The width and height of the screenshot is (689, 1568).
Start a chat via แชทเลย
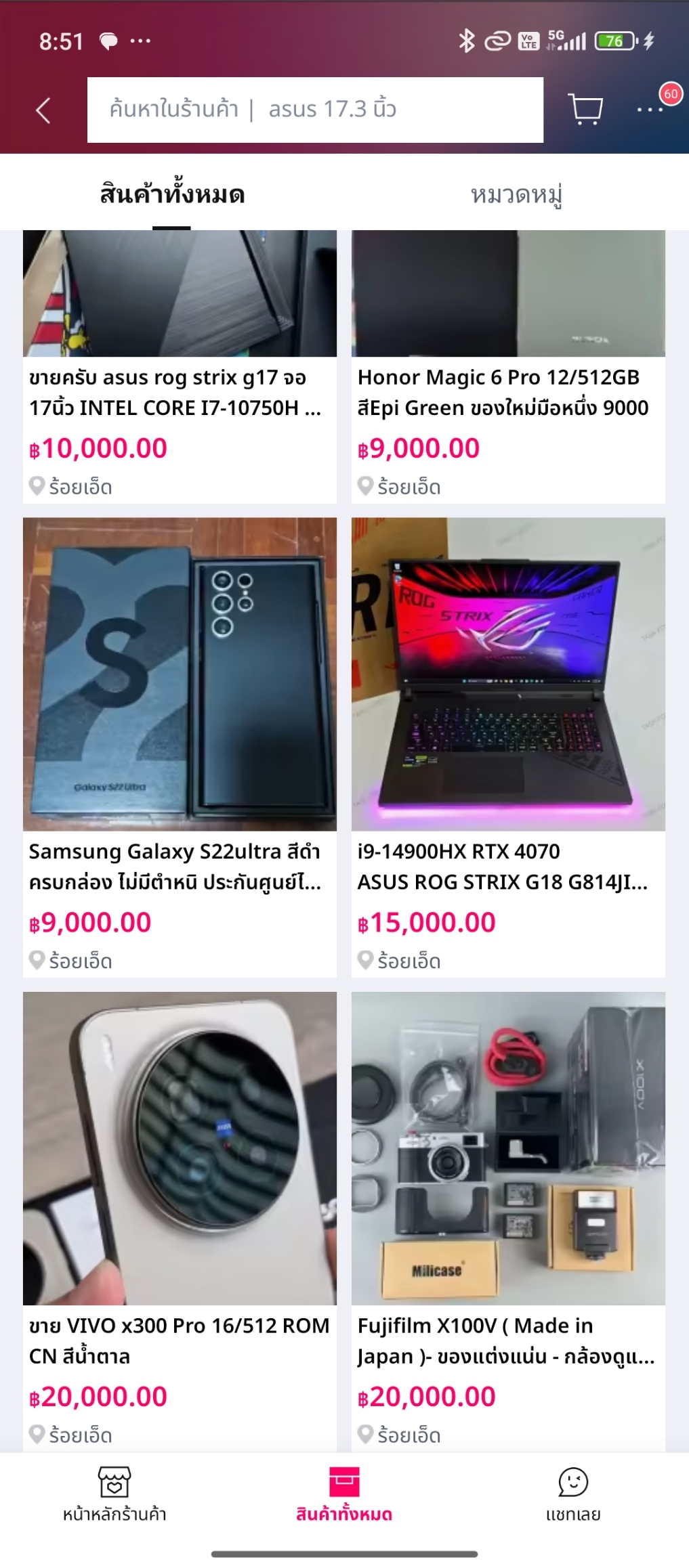click(x=573, y=1494)
